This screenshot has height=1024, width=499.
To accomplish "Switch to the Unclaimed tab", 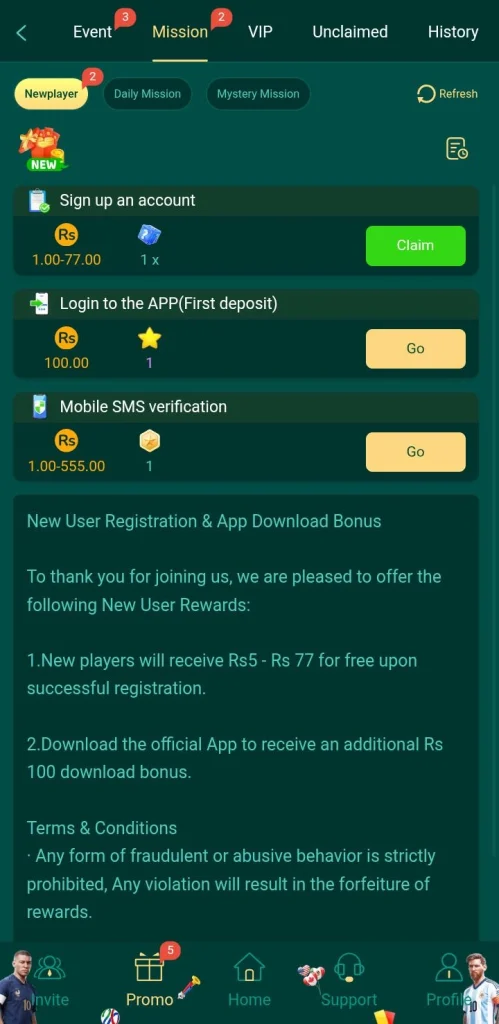I will pos(350,32).
